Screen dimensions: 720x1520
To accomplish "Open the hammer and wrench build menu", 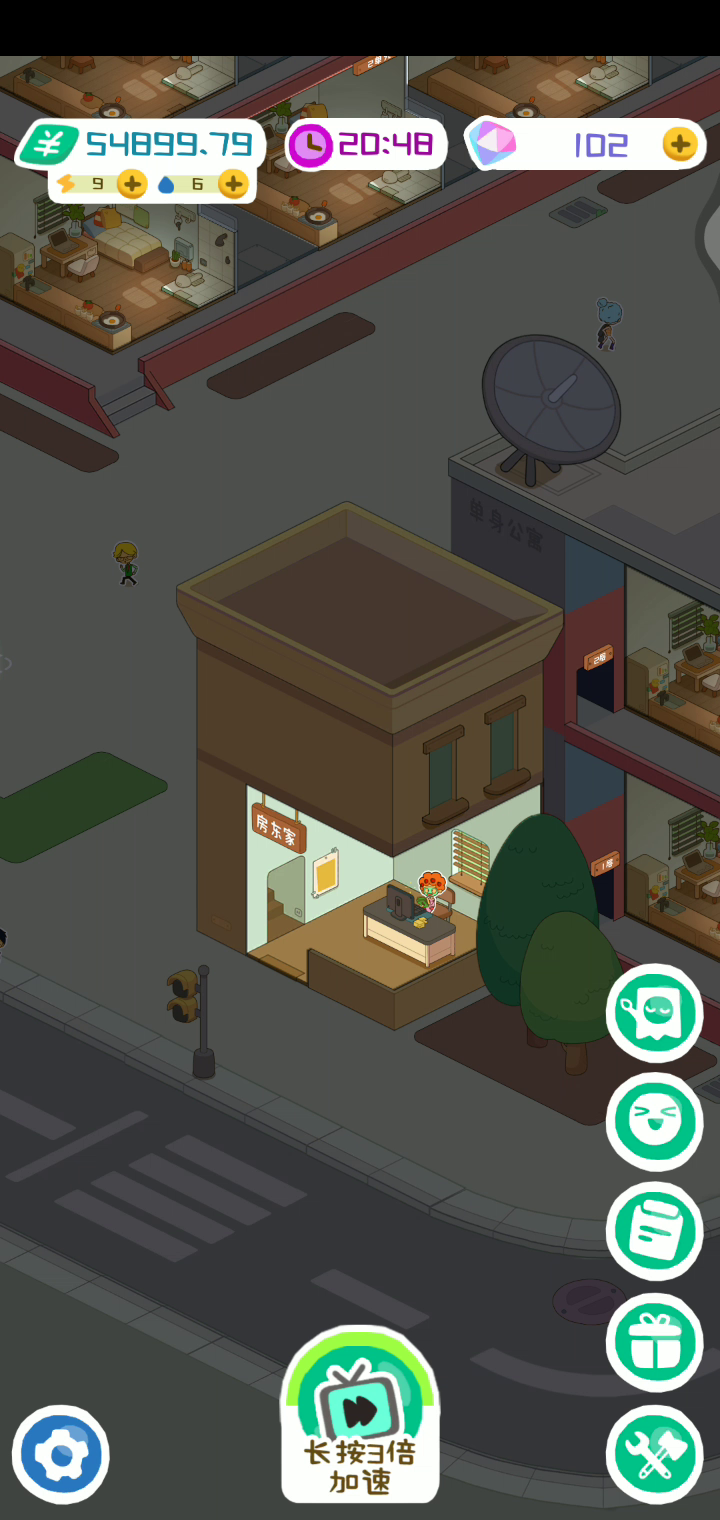I will tap(655, 1453).
